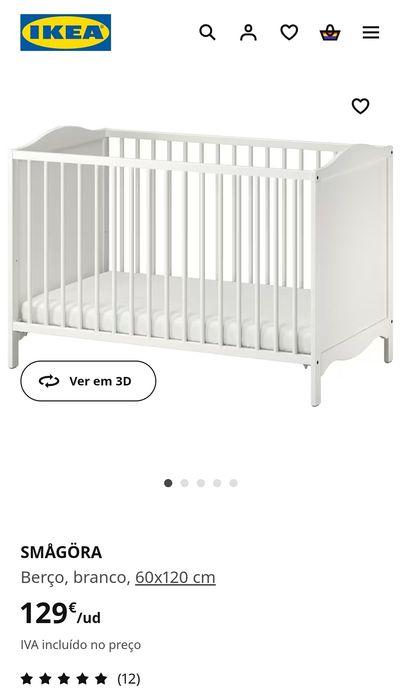Viewport: 401px width, 700px height.
Task: Open the shopping basket
Action: click(330, 33)
